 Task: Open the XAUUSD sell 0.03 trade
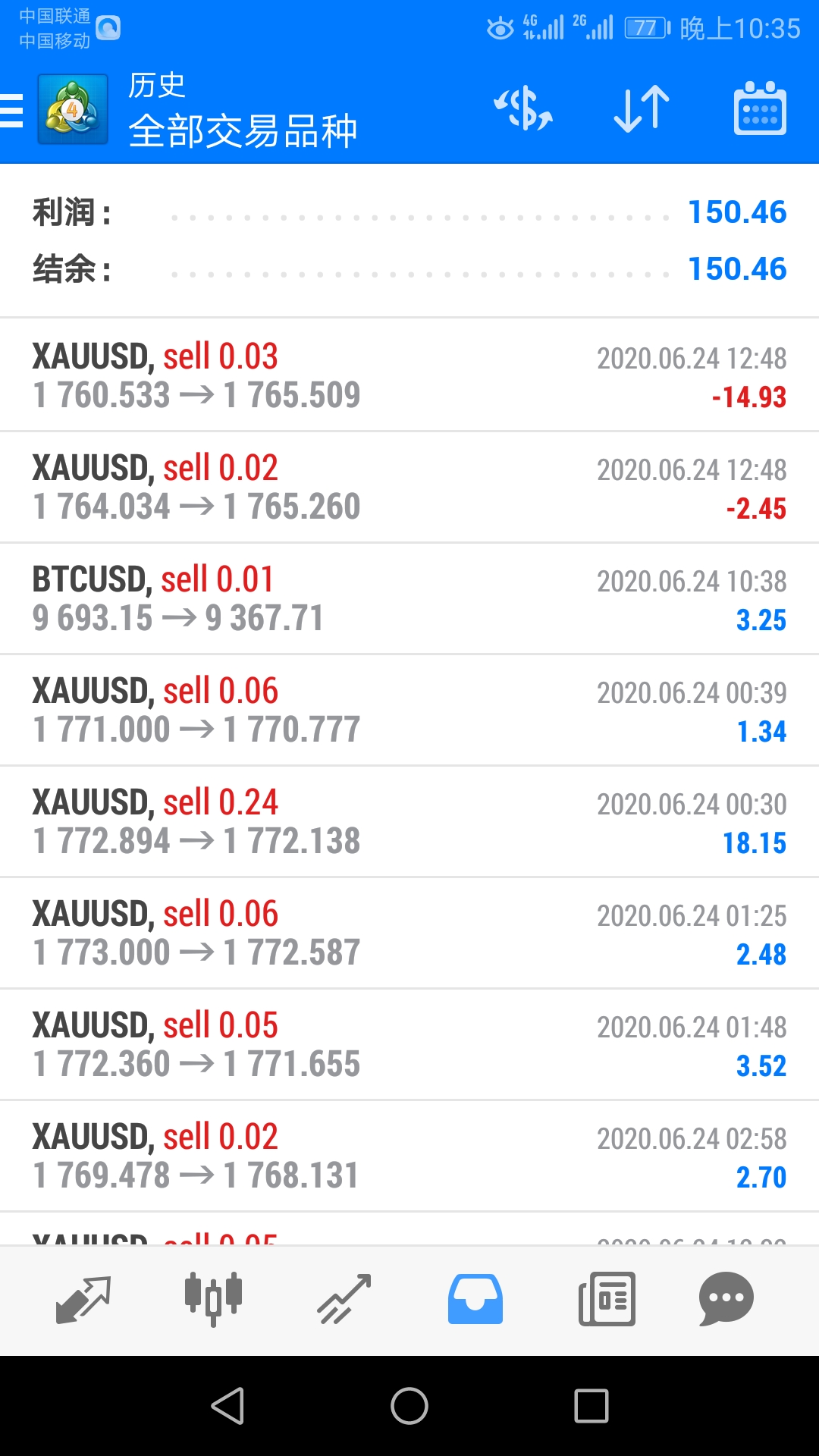point(409,375)
